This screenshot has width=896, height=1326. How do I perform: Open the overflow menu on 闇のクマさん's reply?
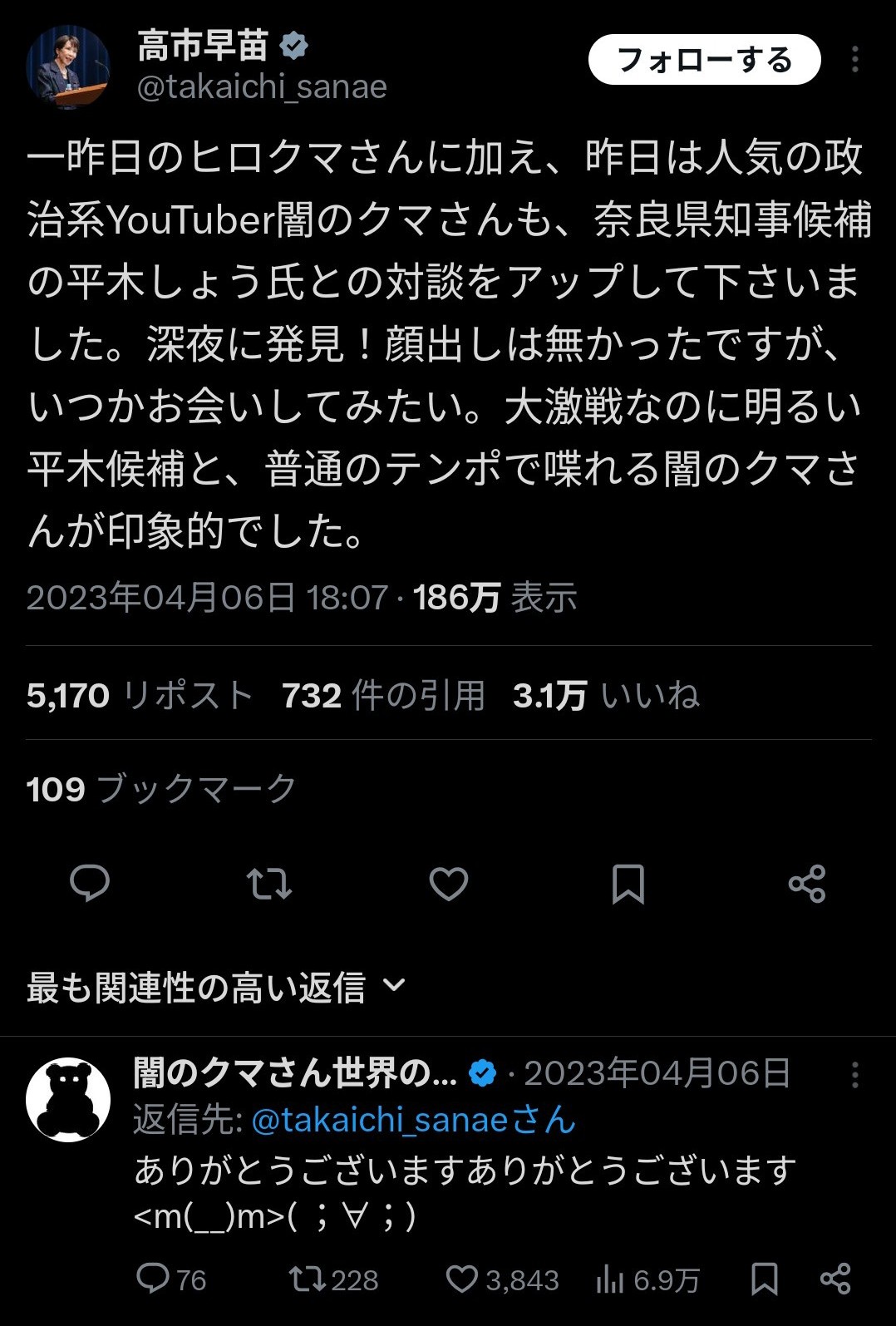click(854, 1075)
